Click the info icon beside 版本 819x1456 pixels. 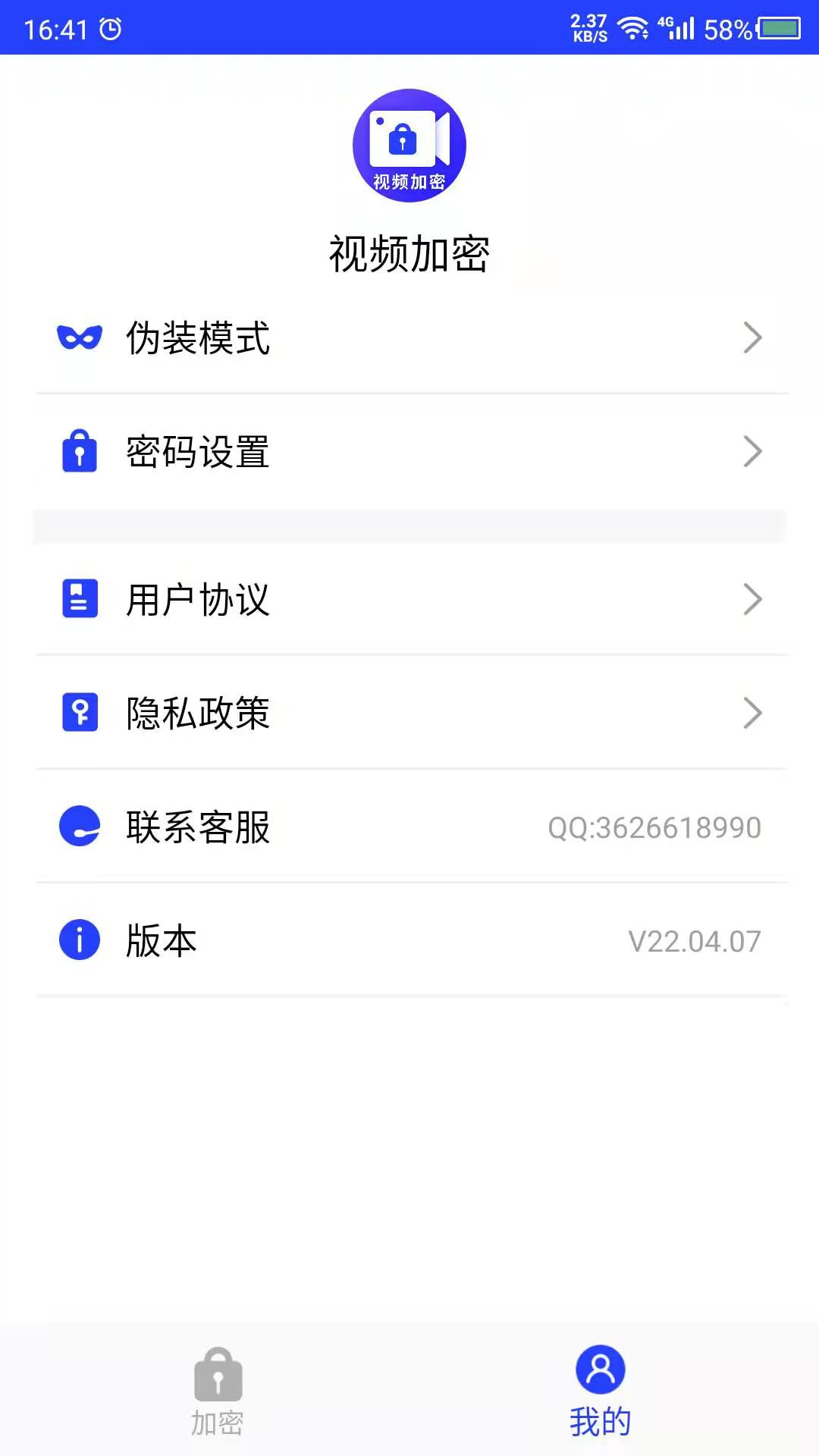(x=78, y=940)
